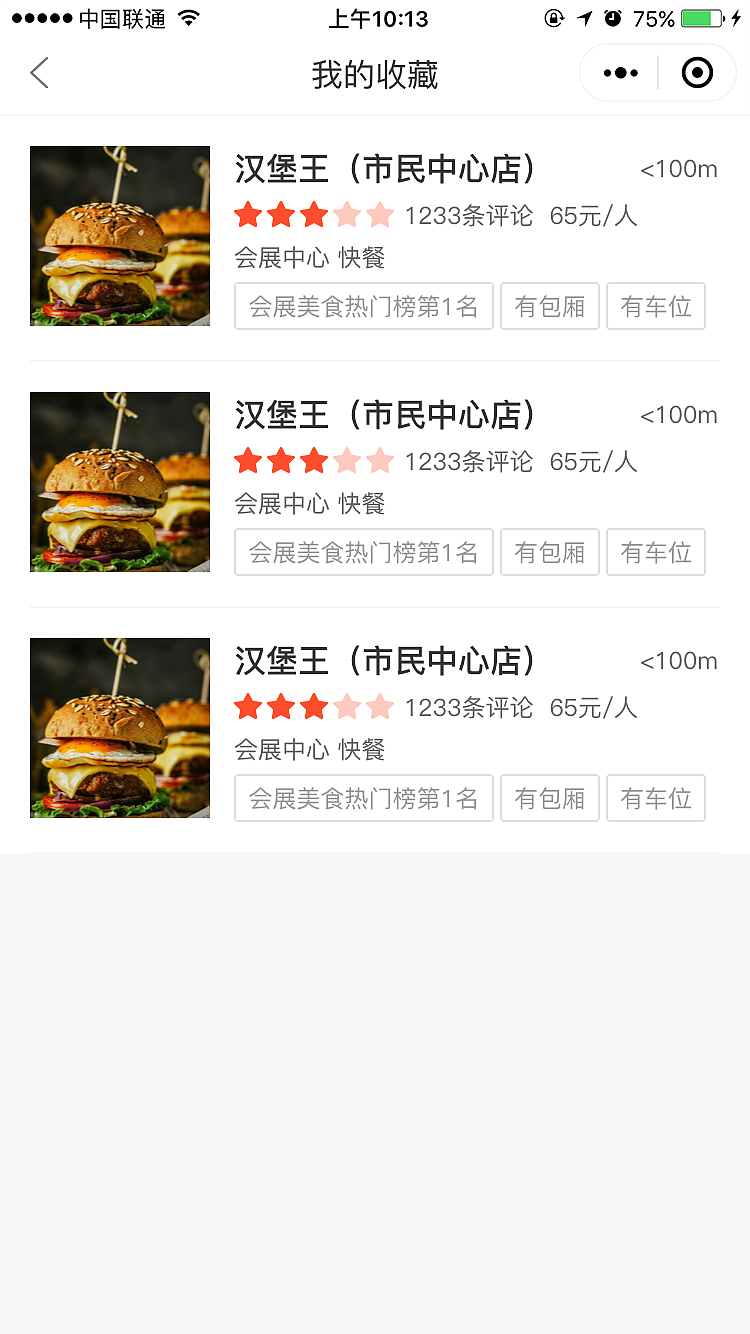The image size is (750, 1334).
Task: Tap the second restaurant's burger photo
Action: pos(119,482)
